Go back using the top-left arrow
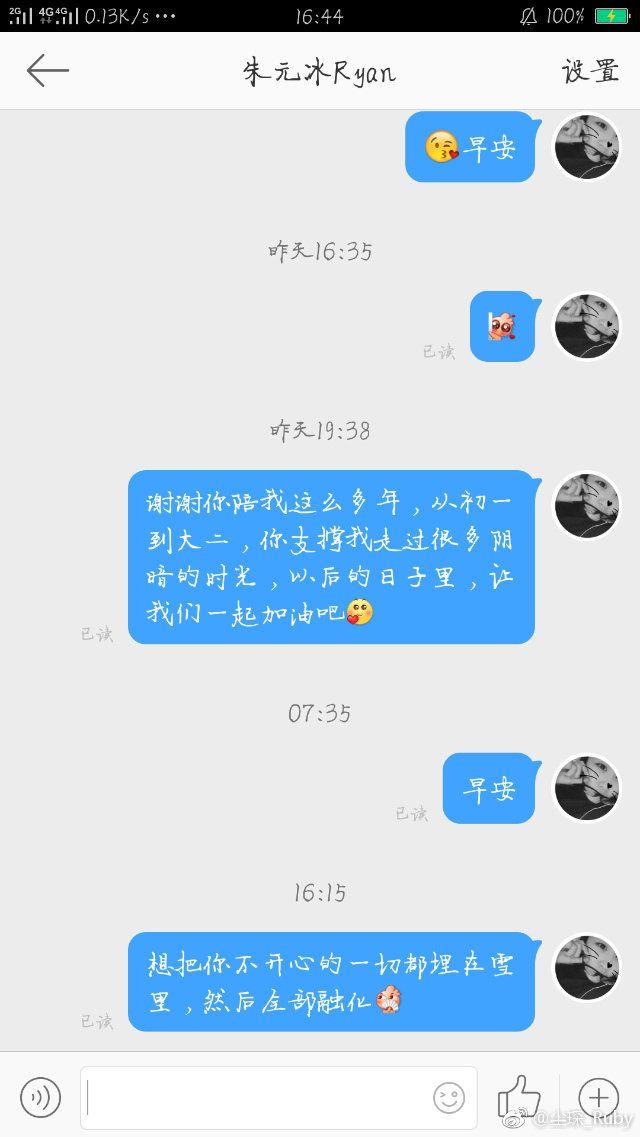The height and width of the screenshot is (1137, 640). [x=48, y=70]
